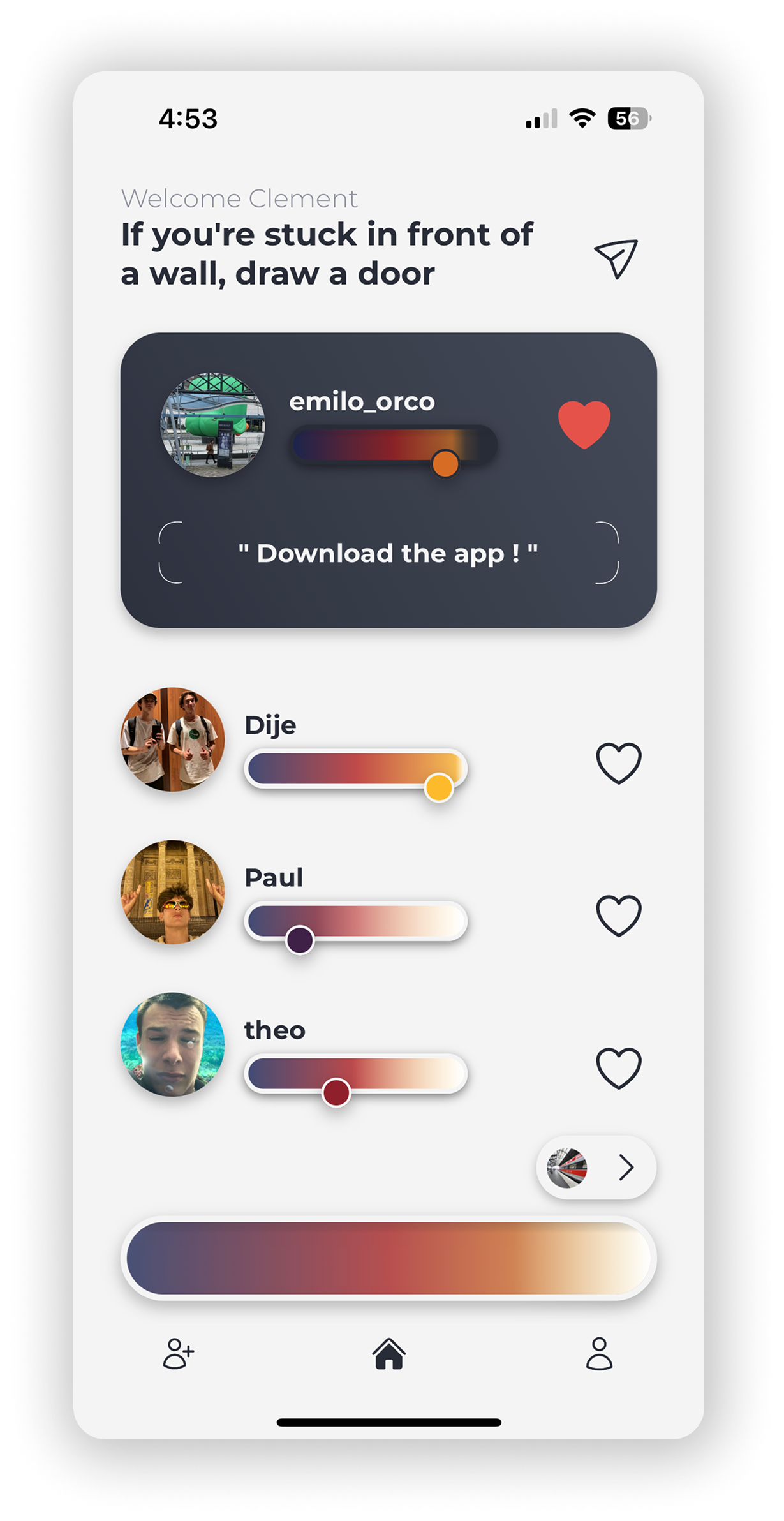Open Dije's profile picture

pos(173,739)
